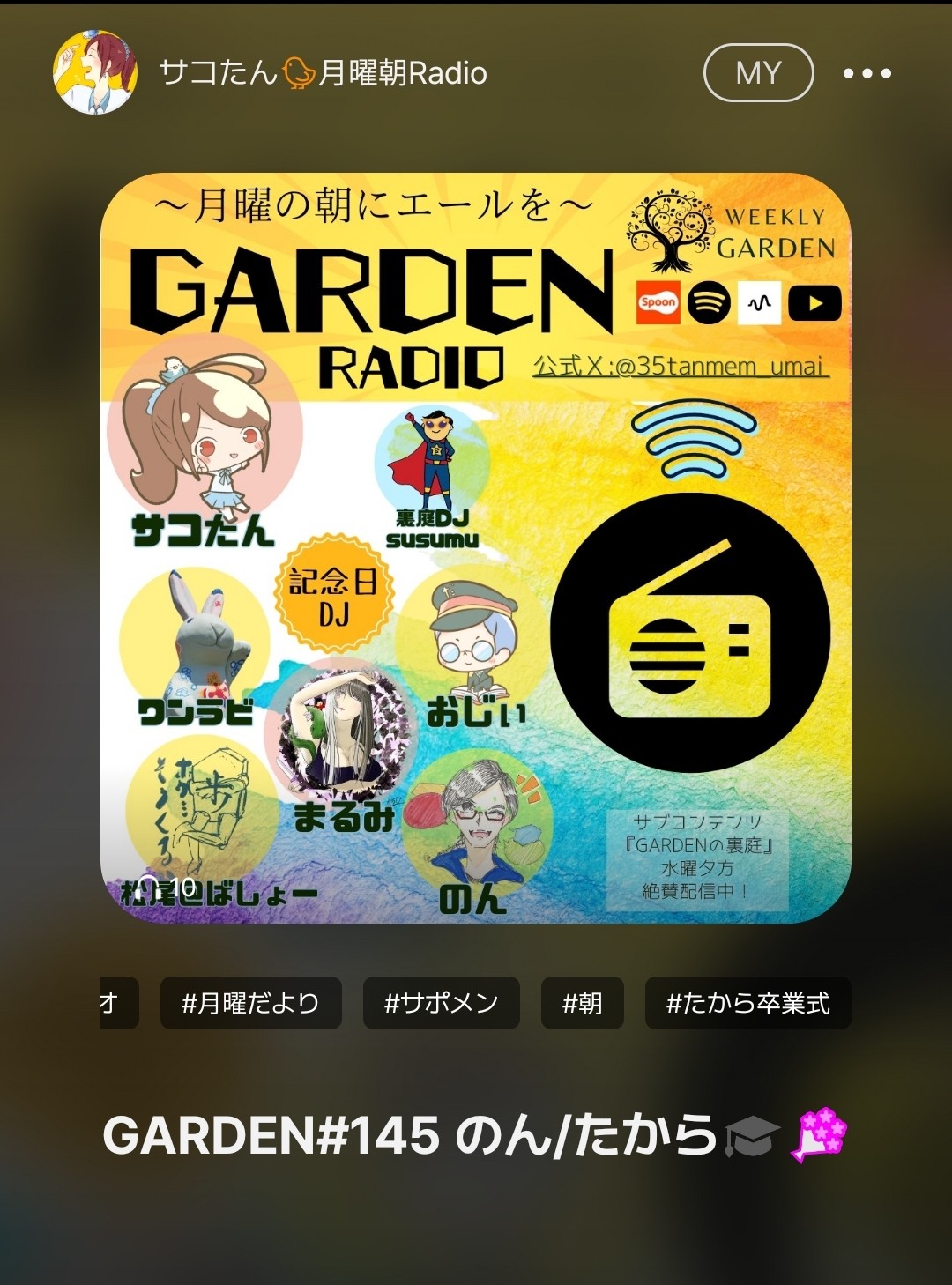Select the #サポメン hashtag chip
Screen dimensions: 952x1285
click(x=441, y=1003)
